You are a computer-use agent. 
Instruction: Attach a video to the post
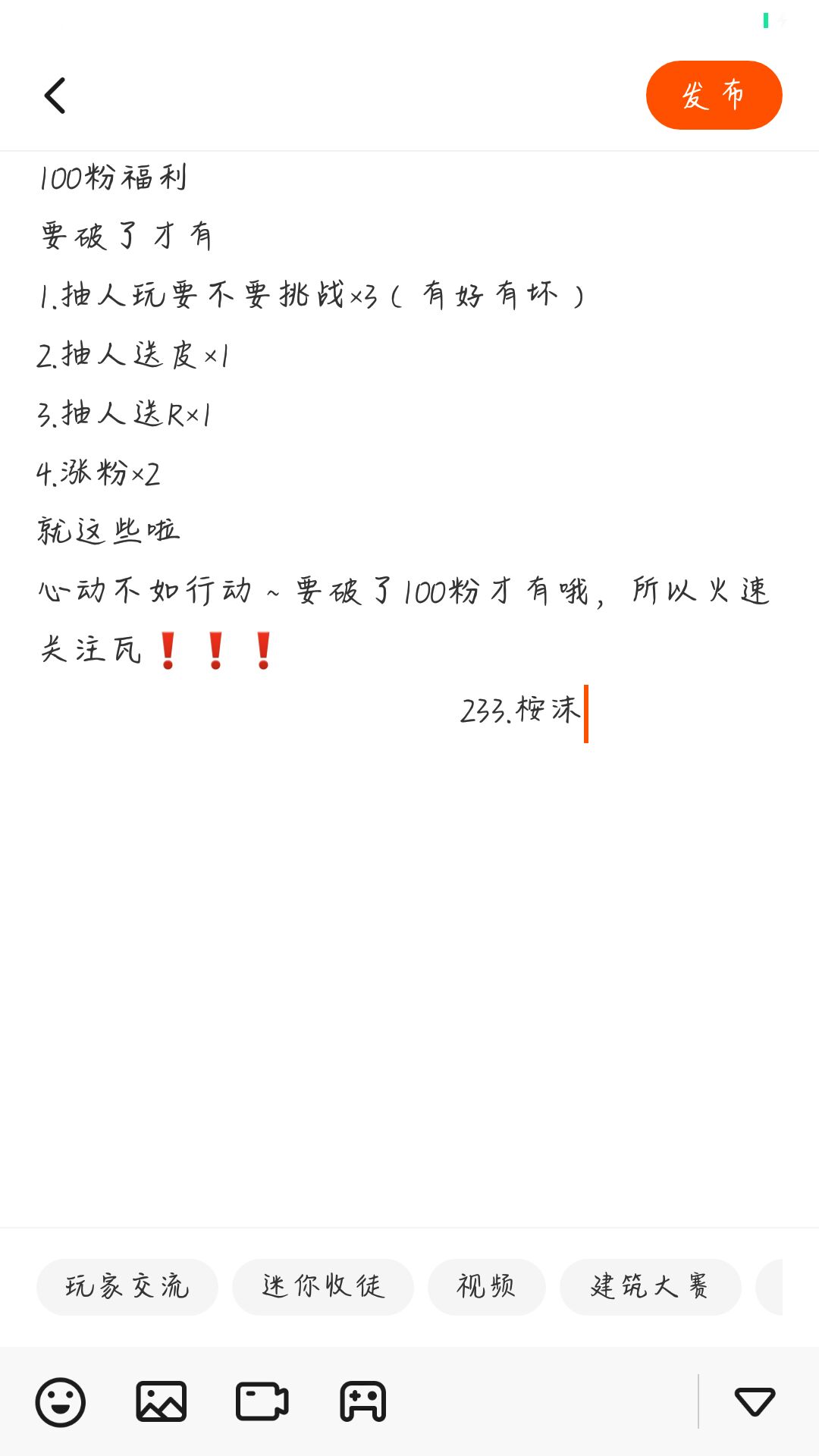(262, 1401)
